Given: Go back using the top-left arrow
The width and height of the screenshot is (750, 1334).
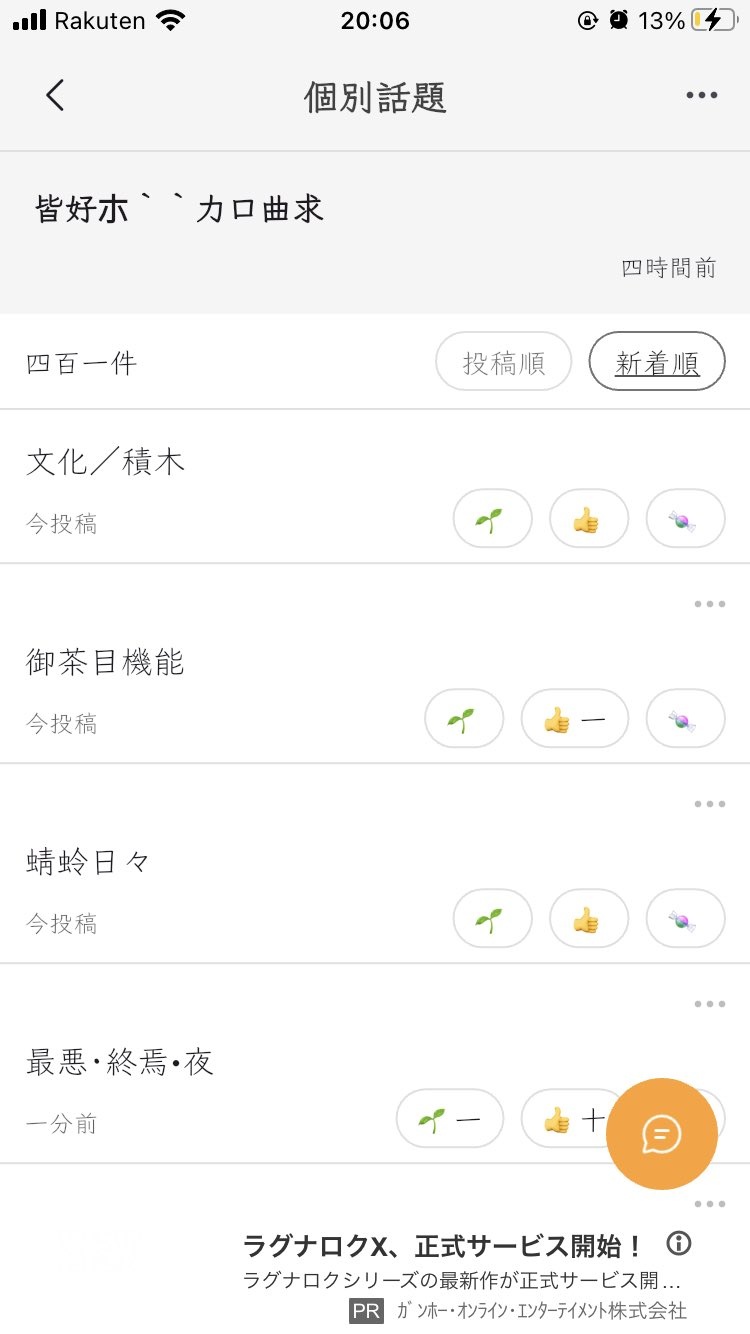Looking at the screenshot, I should click(x=55, y=96).
